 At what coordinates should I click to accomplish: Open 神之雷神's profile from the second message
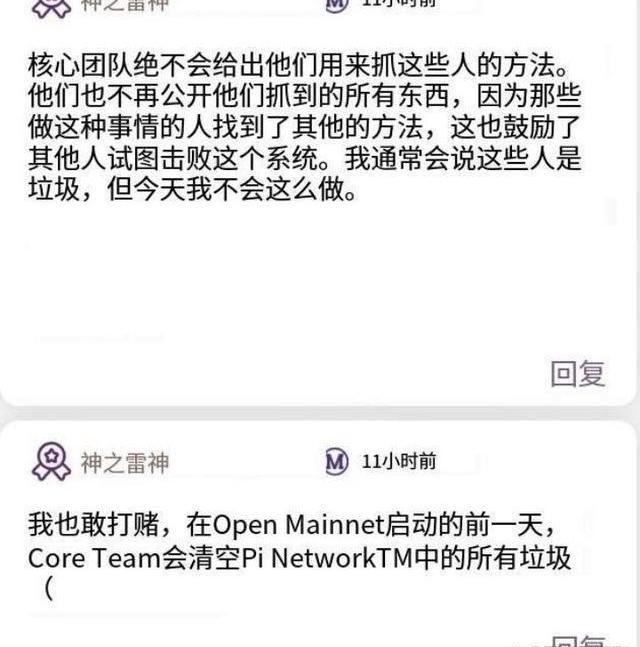(x=124, y=462)
